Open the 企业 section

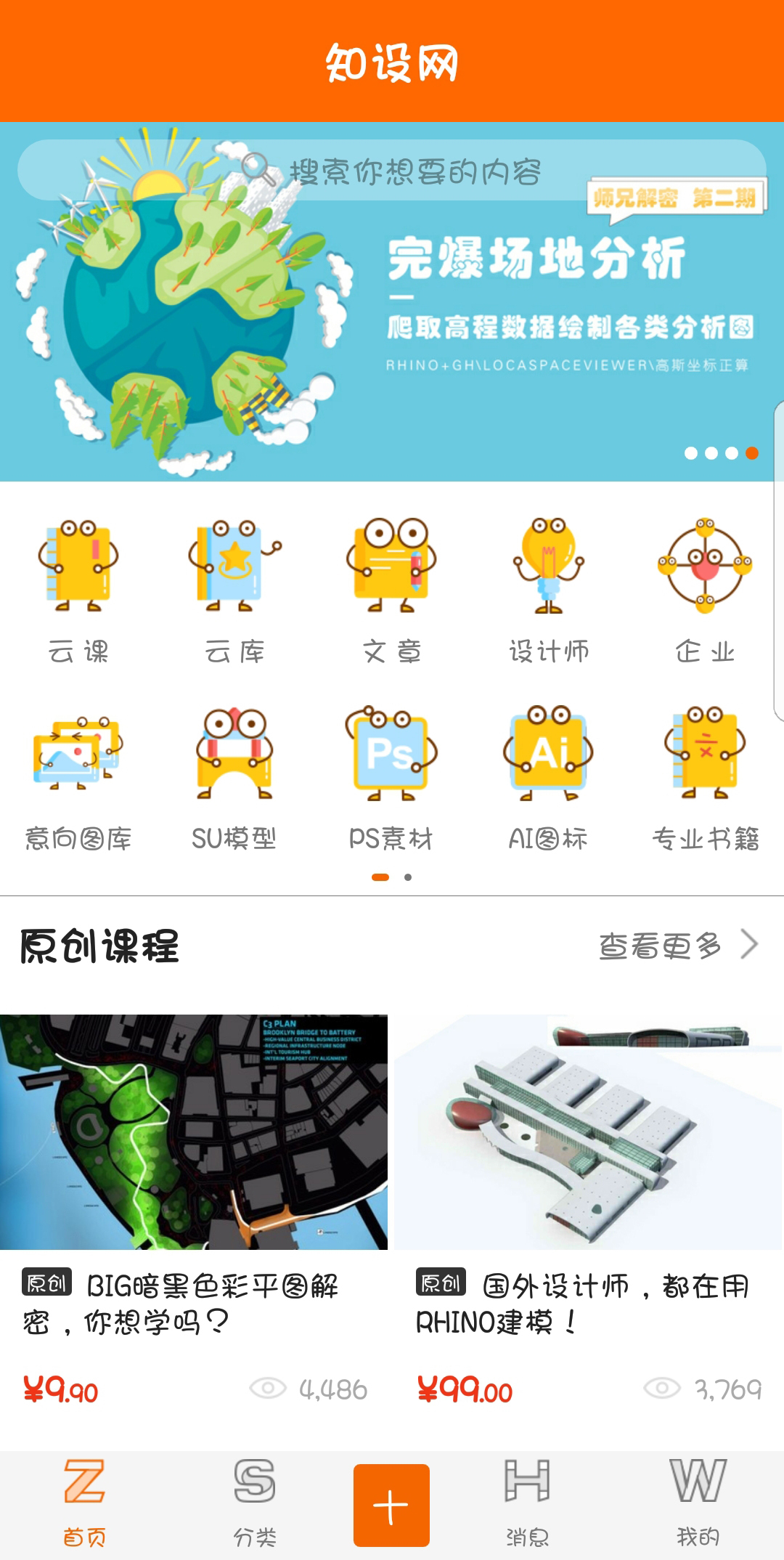click(705, 590)
